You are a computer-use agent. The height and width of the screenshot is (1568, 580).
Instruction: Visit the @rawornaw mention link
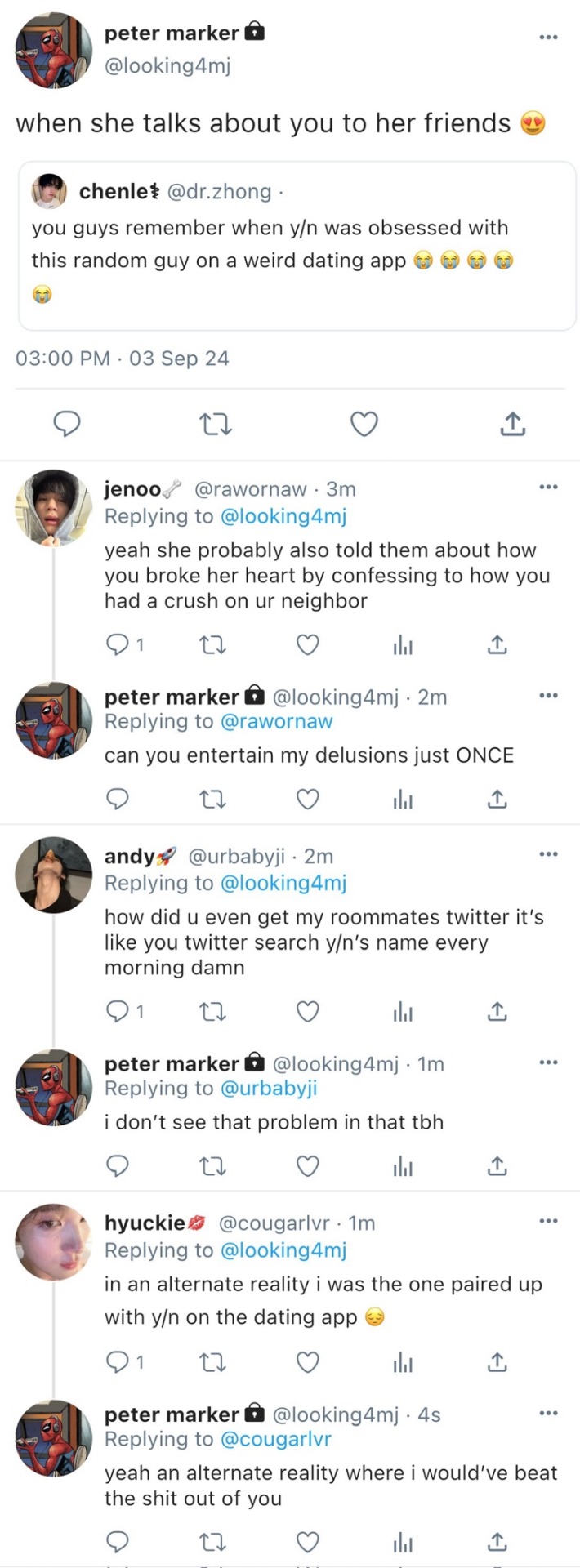pos(277,722)
